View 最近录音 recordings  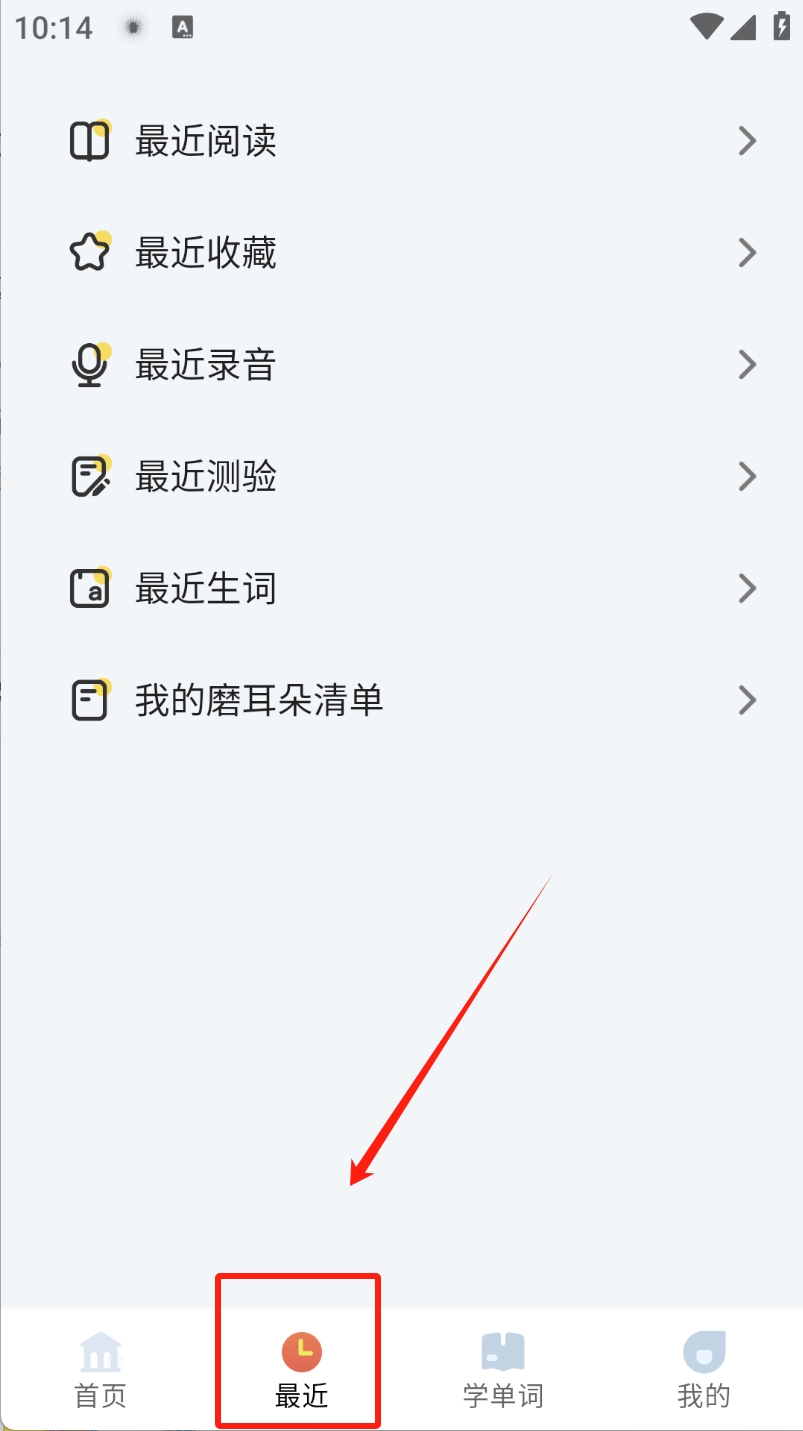click(x=400, y=365)
